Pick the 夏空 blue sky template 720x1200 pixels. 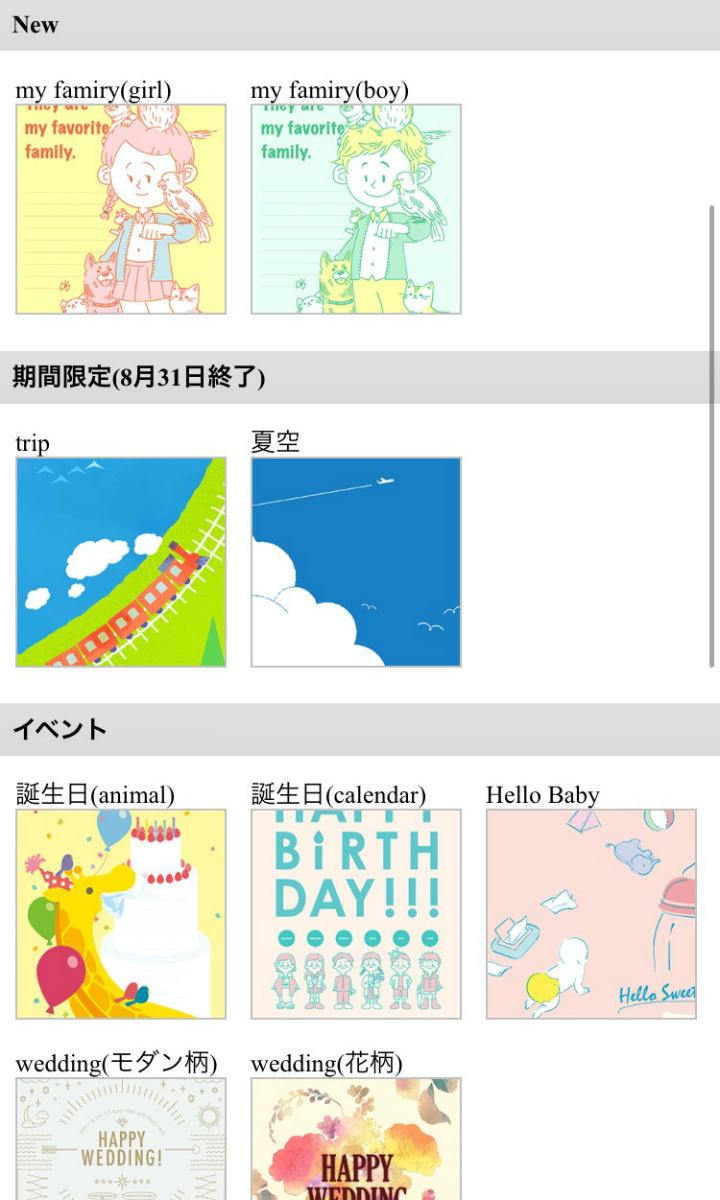[356, 562]
